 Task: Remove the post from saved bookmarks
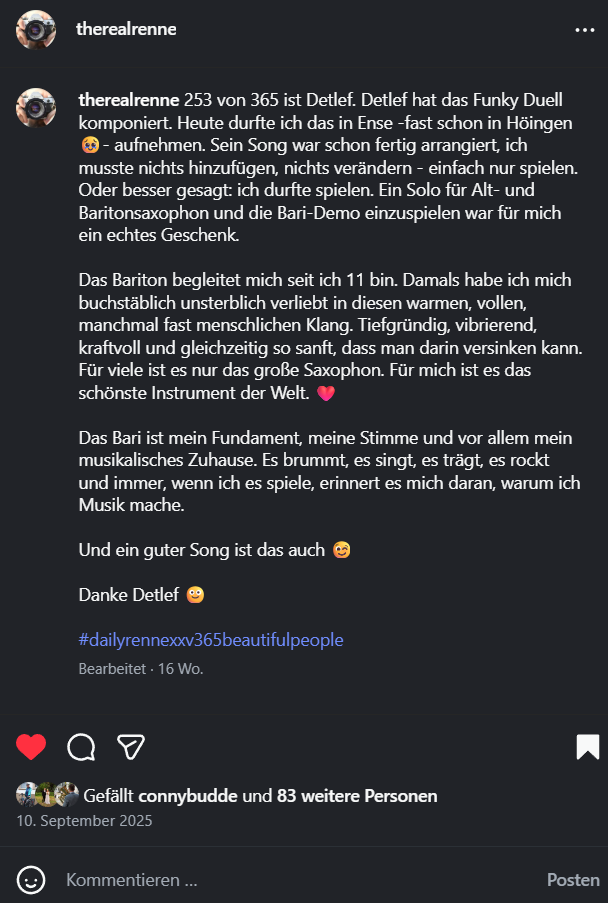click(587, 746)
